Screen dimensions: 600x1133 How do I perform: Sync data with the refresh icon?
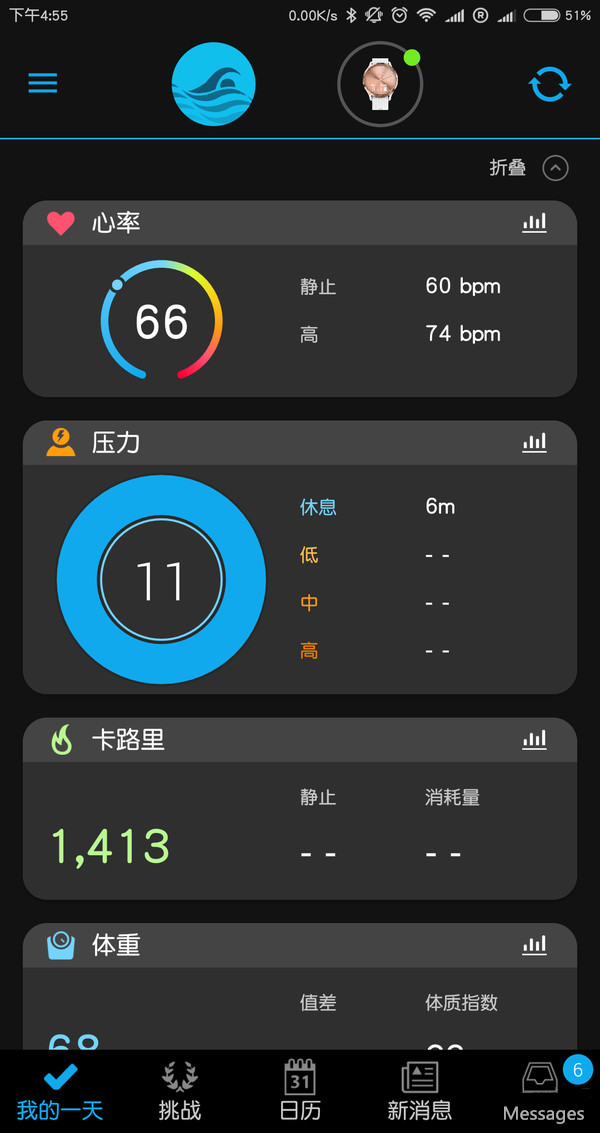pos(549,84)
